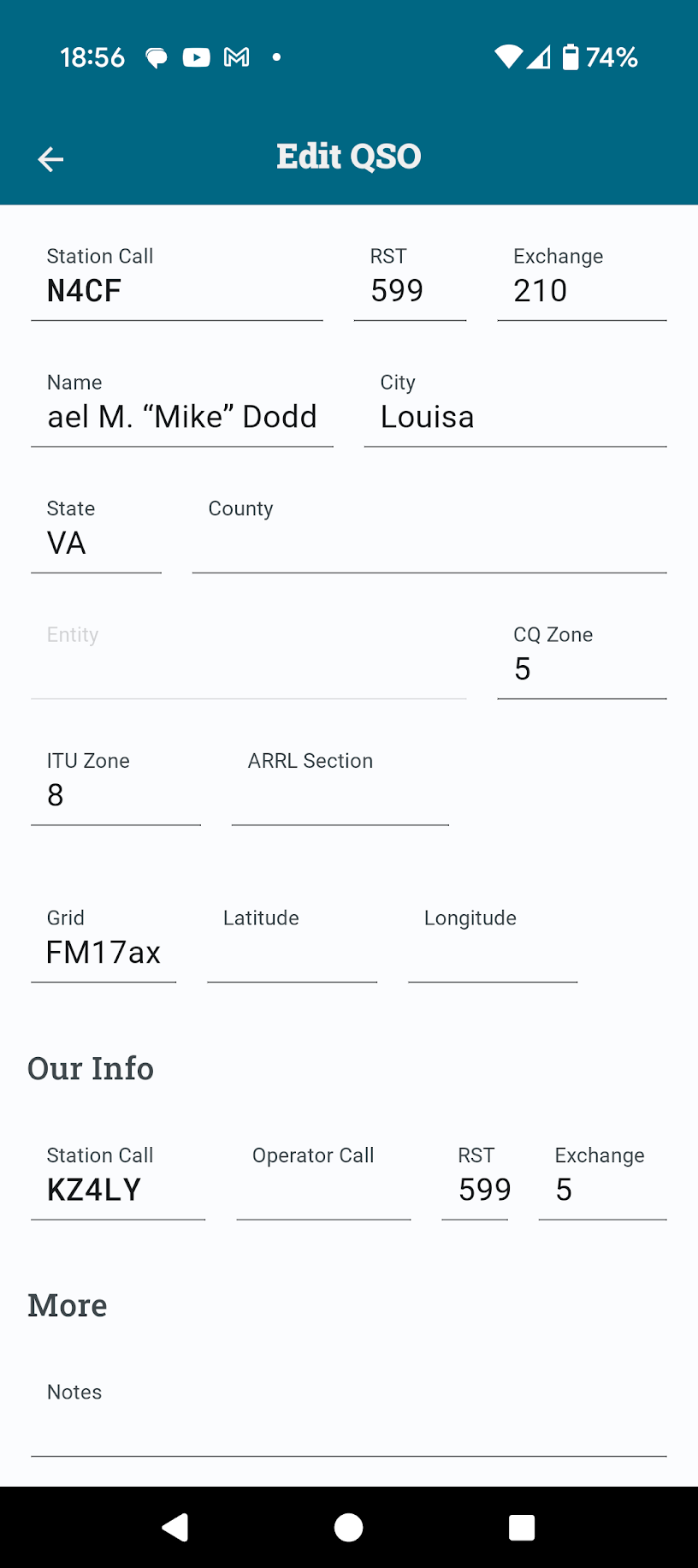Open recent apps via square button
698x1568 pixels.
[x=522, y=1528]
